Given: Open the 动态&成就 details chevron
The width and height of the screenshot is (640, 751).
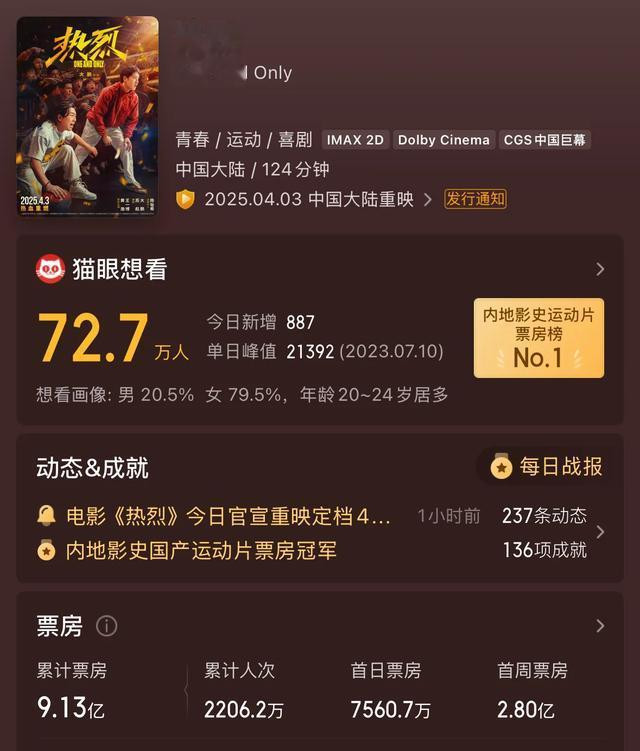Looking at the screenshot, I should [600, 532].
